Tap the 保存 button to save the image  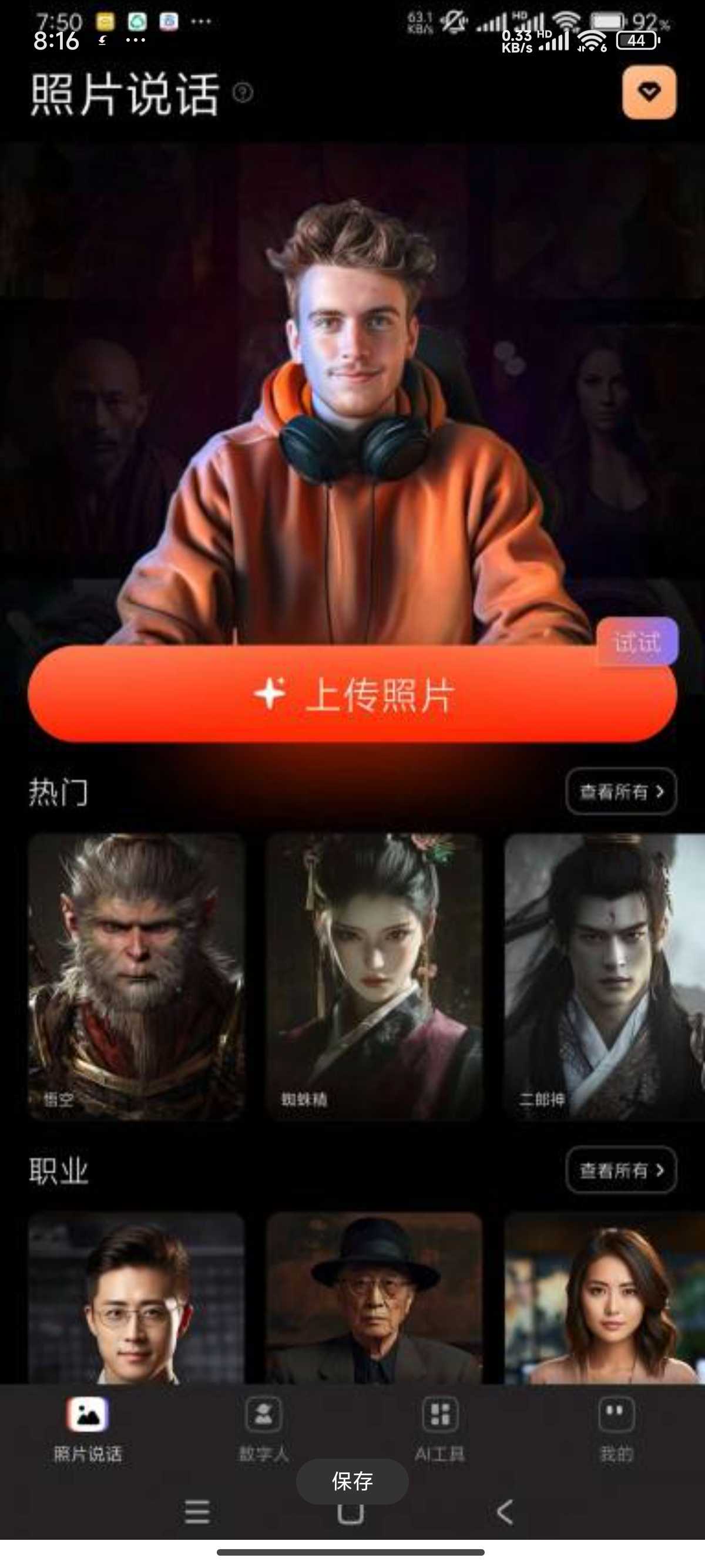coord(352,1481)
